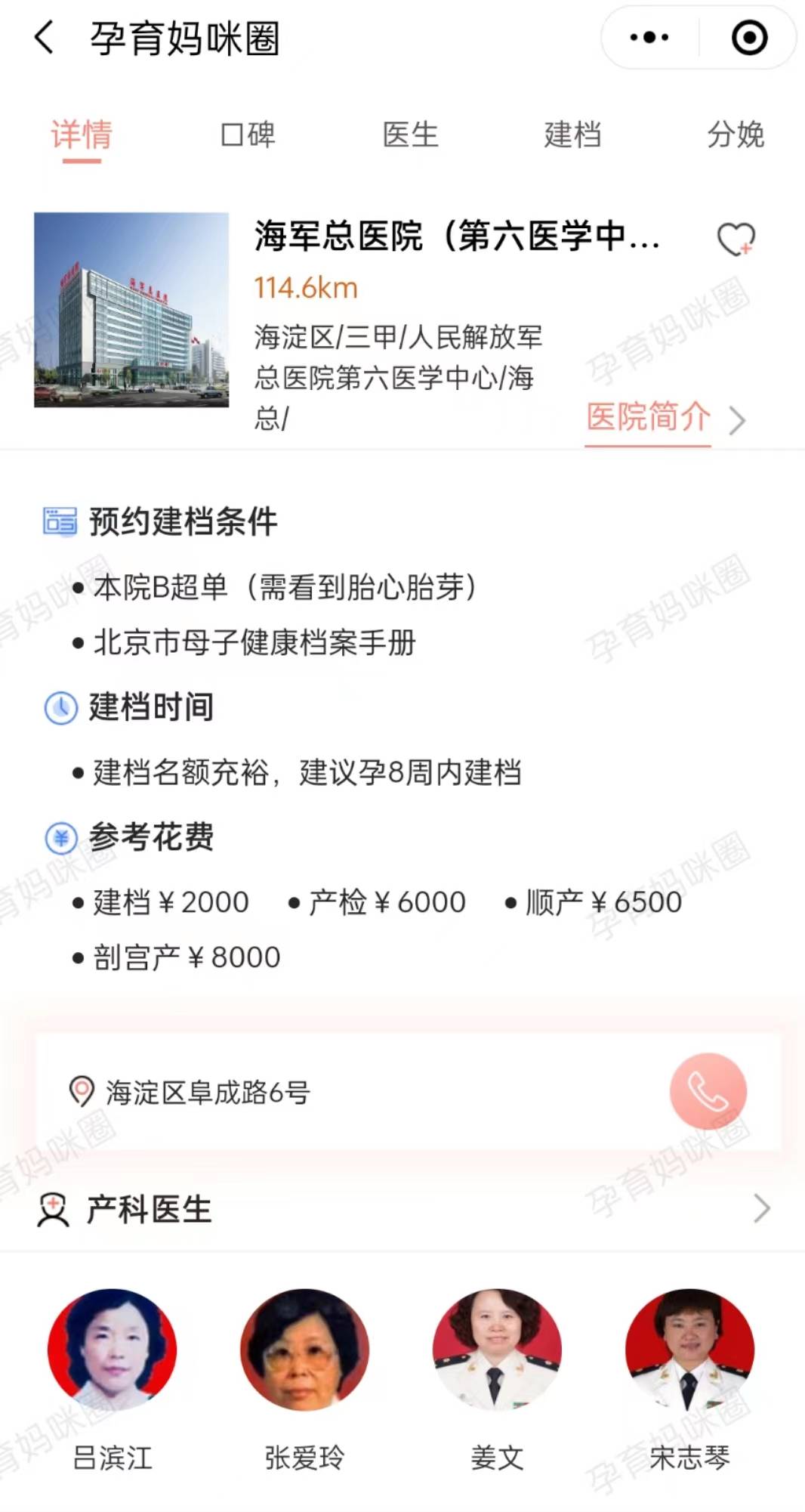View the hospital building photo
This screenshot has width=805, height=1512.
131,310
